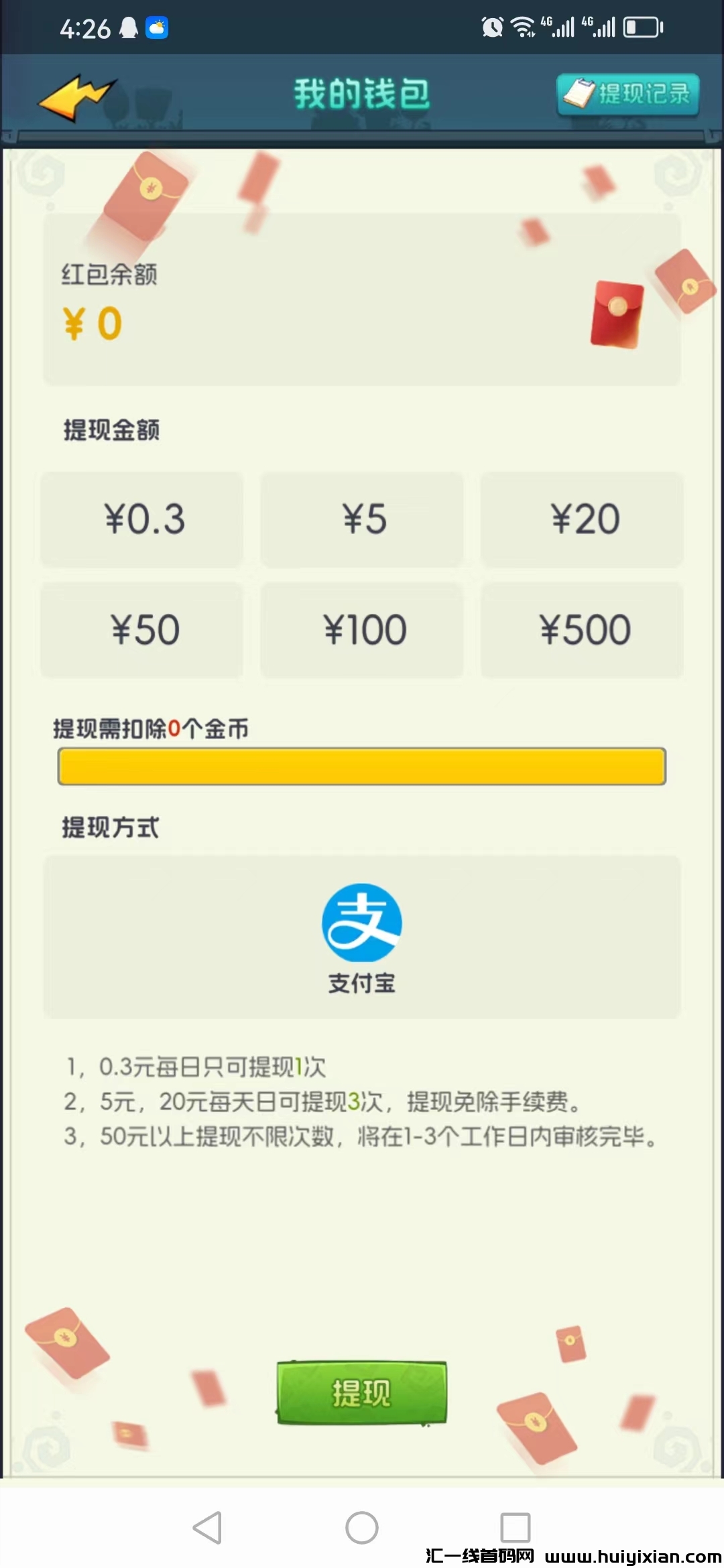Select 支付宝 as withdrawal method
Viewport: 724px width, 1568px height.
click(362, 937)
